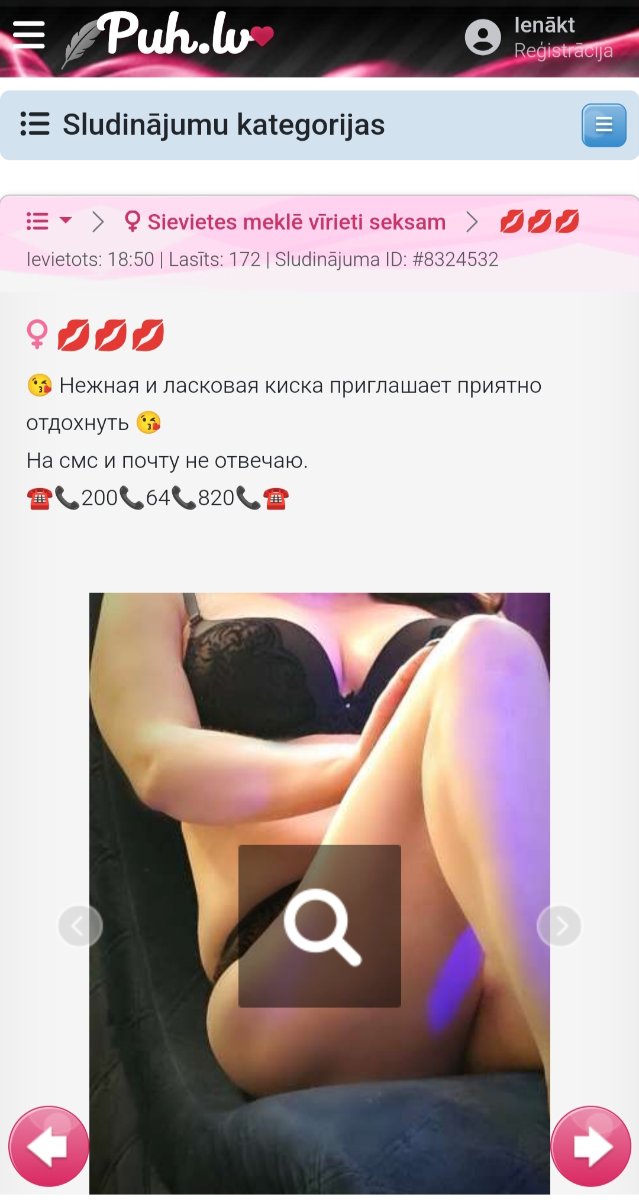Enlarge the photo via the magnifier
639x1200 pixels.
coord(320,926)
